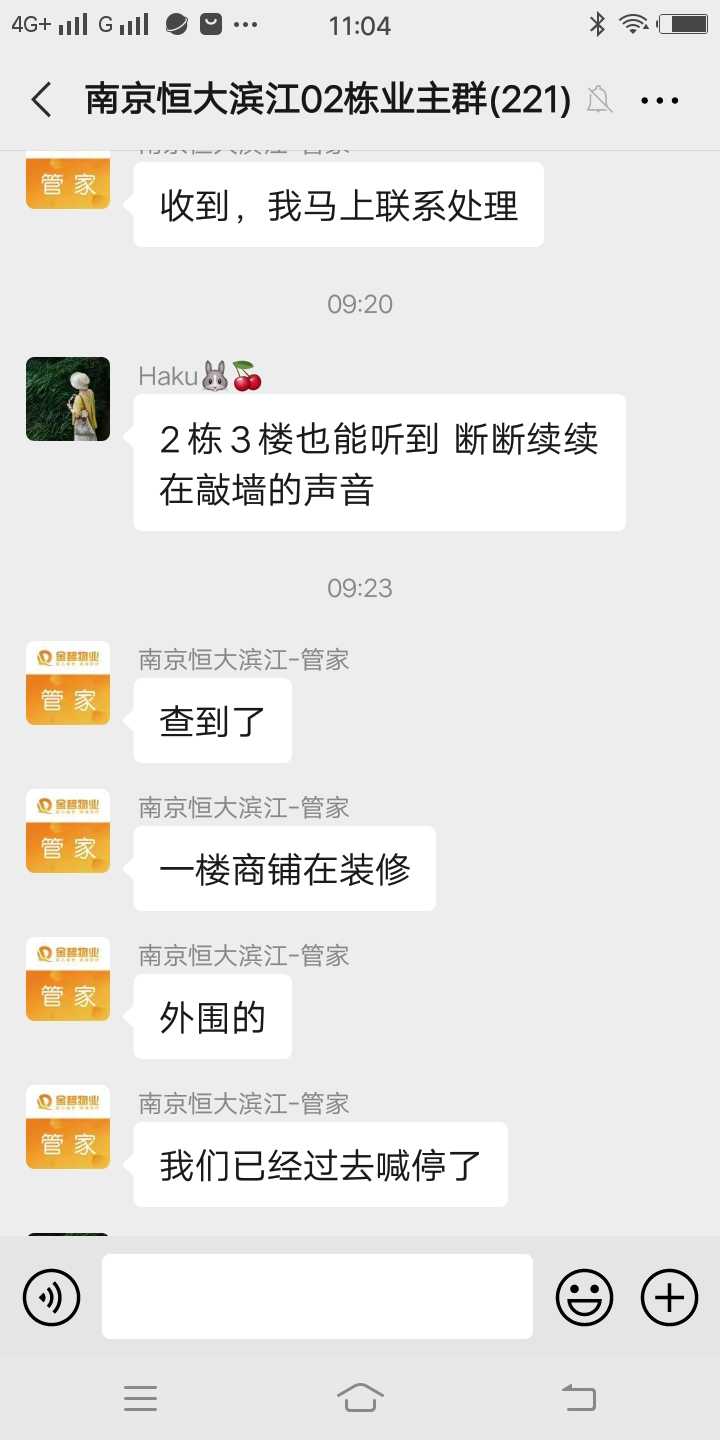Tap the 管家 avatar beside 查到了

pyautogui.click(x=68, y=683)
